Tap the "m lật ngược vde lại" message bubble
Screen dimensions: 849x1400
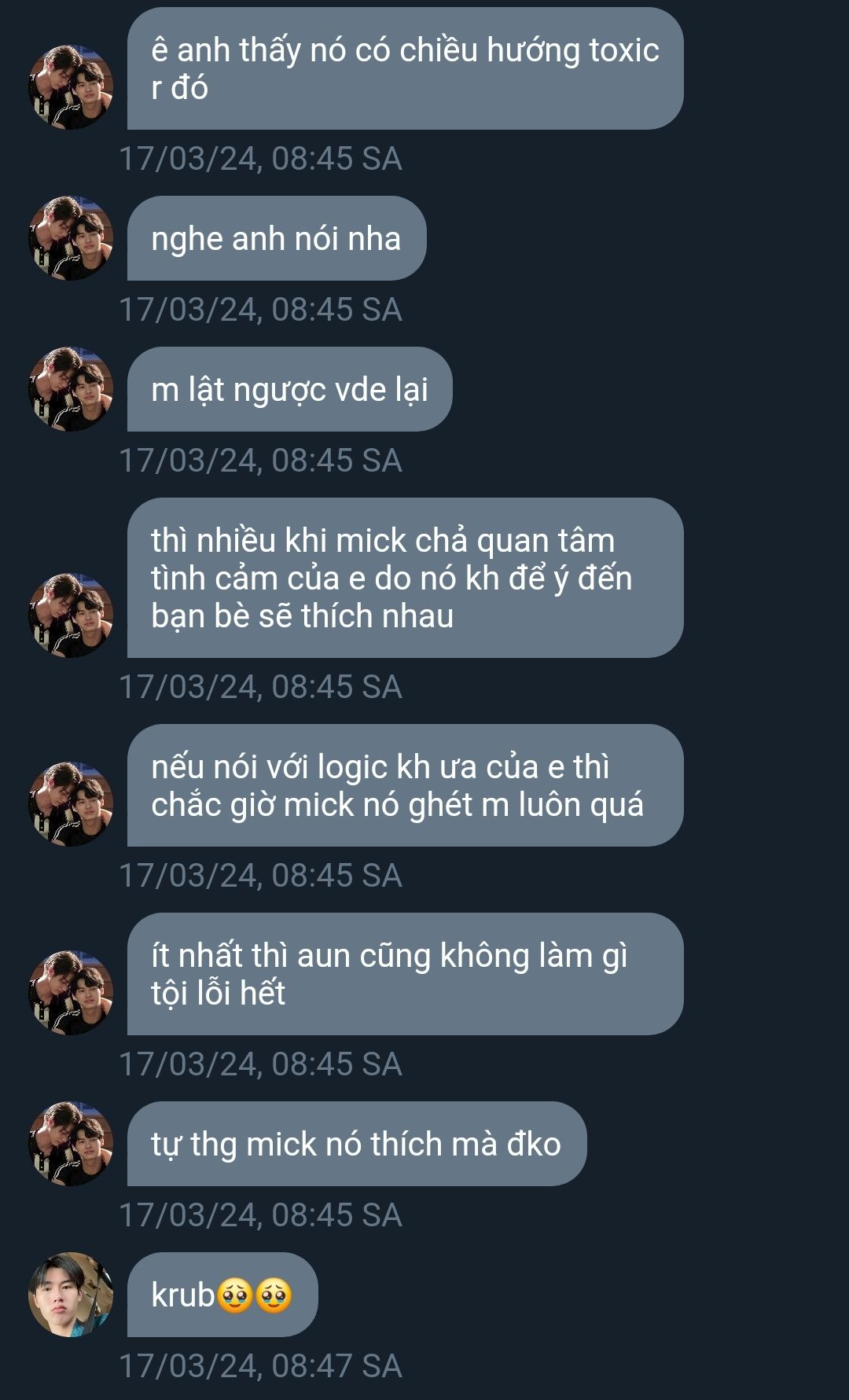[x=289, y=389]
